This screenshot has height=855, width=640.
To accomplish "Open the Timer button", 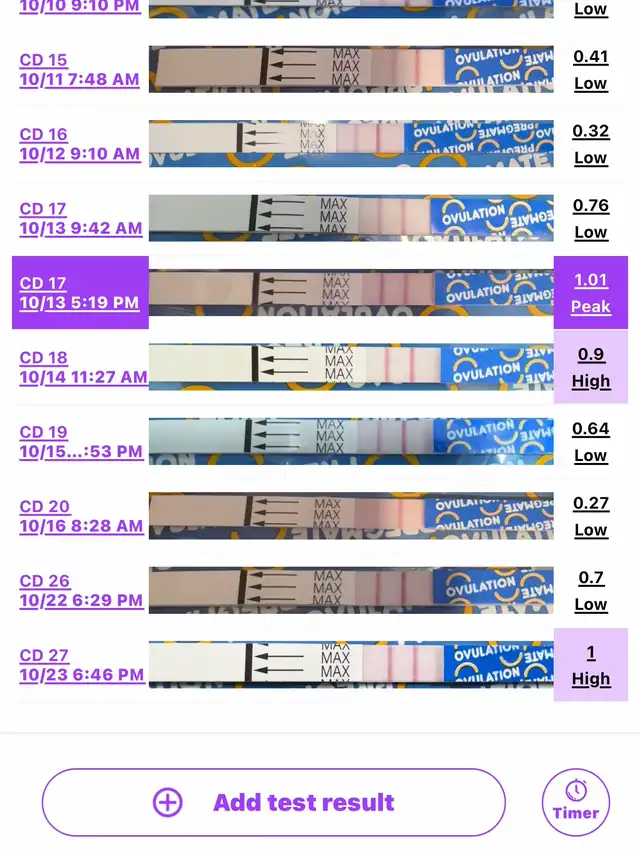I will point(576,802).
